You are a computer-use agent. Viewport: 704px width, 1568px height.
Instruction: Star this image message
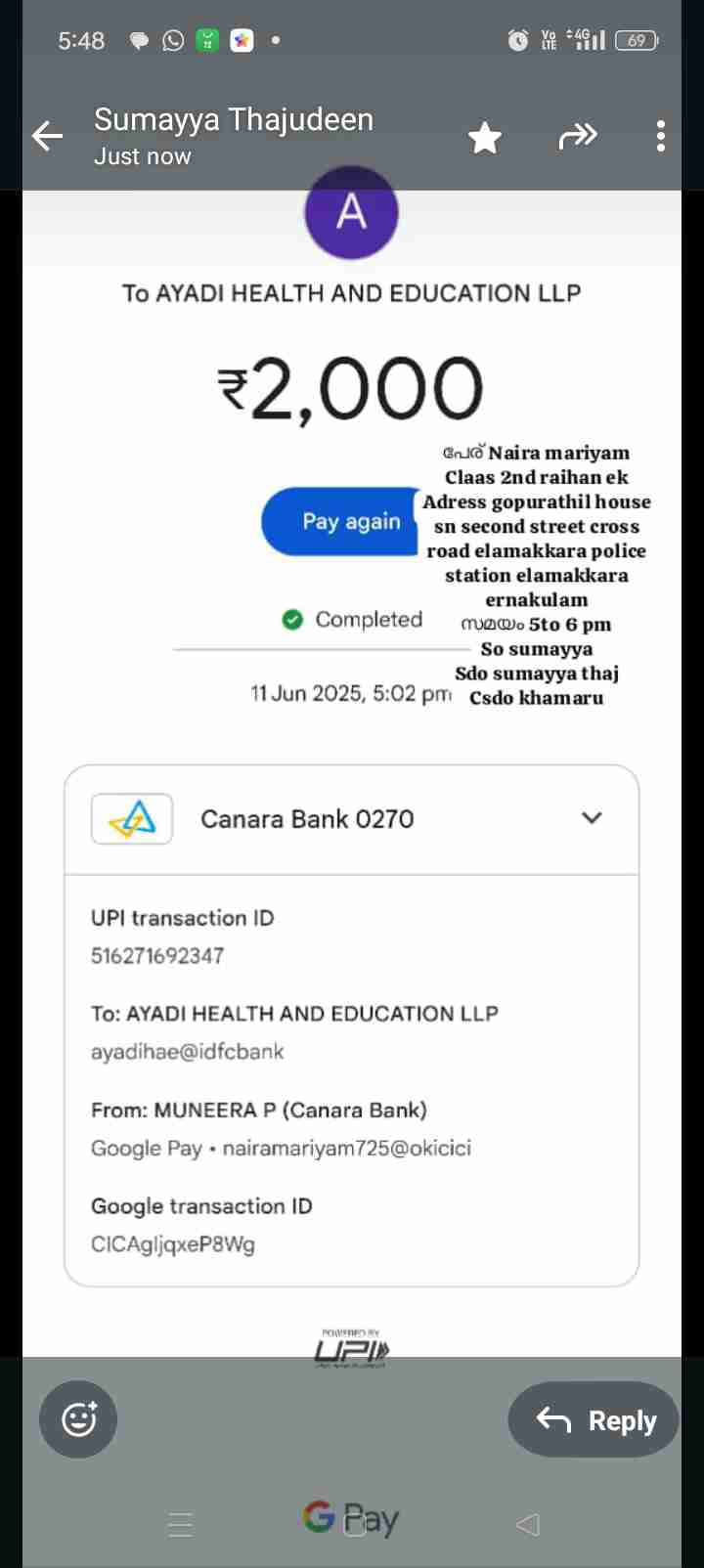pyautogui.click(x=485, y=138)
